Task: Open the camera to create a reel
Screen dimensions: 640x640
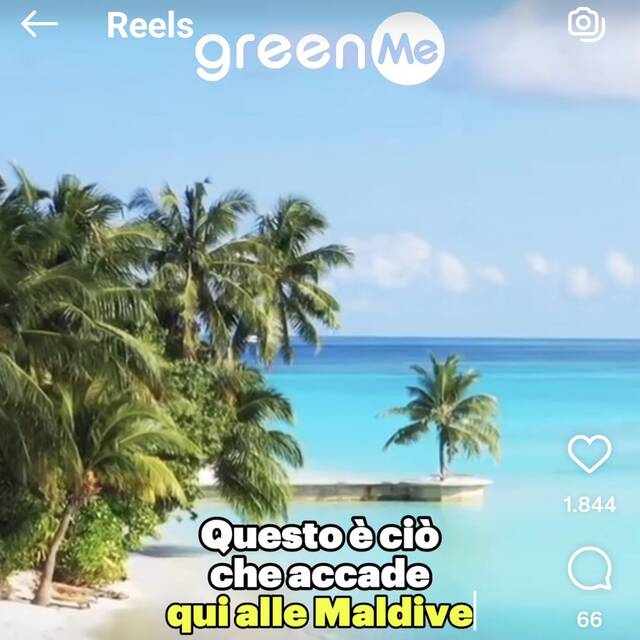Action: 586,24
